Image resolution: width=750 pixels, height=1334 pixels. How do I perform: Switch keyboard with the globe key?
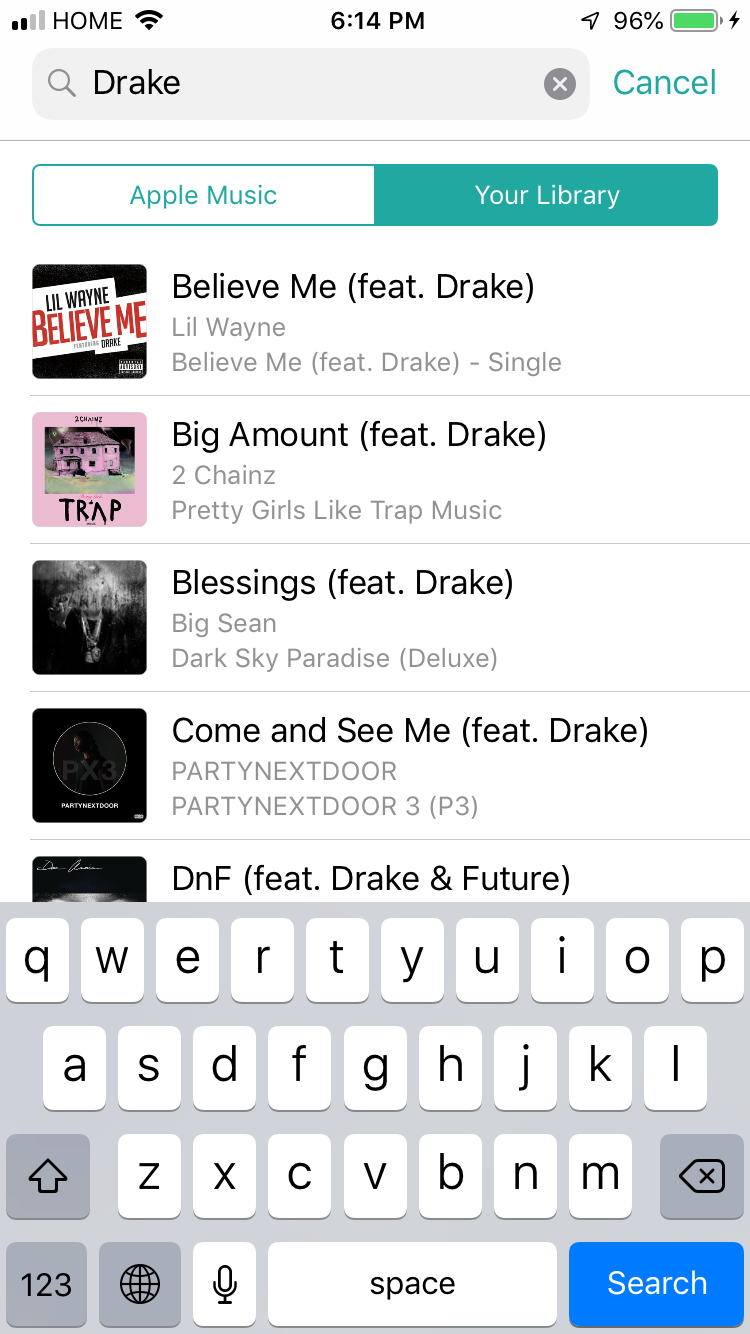click(x=140, y=1284)
